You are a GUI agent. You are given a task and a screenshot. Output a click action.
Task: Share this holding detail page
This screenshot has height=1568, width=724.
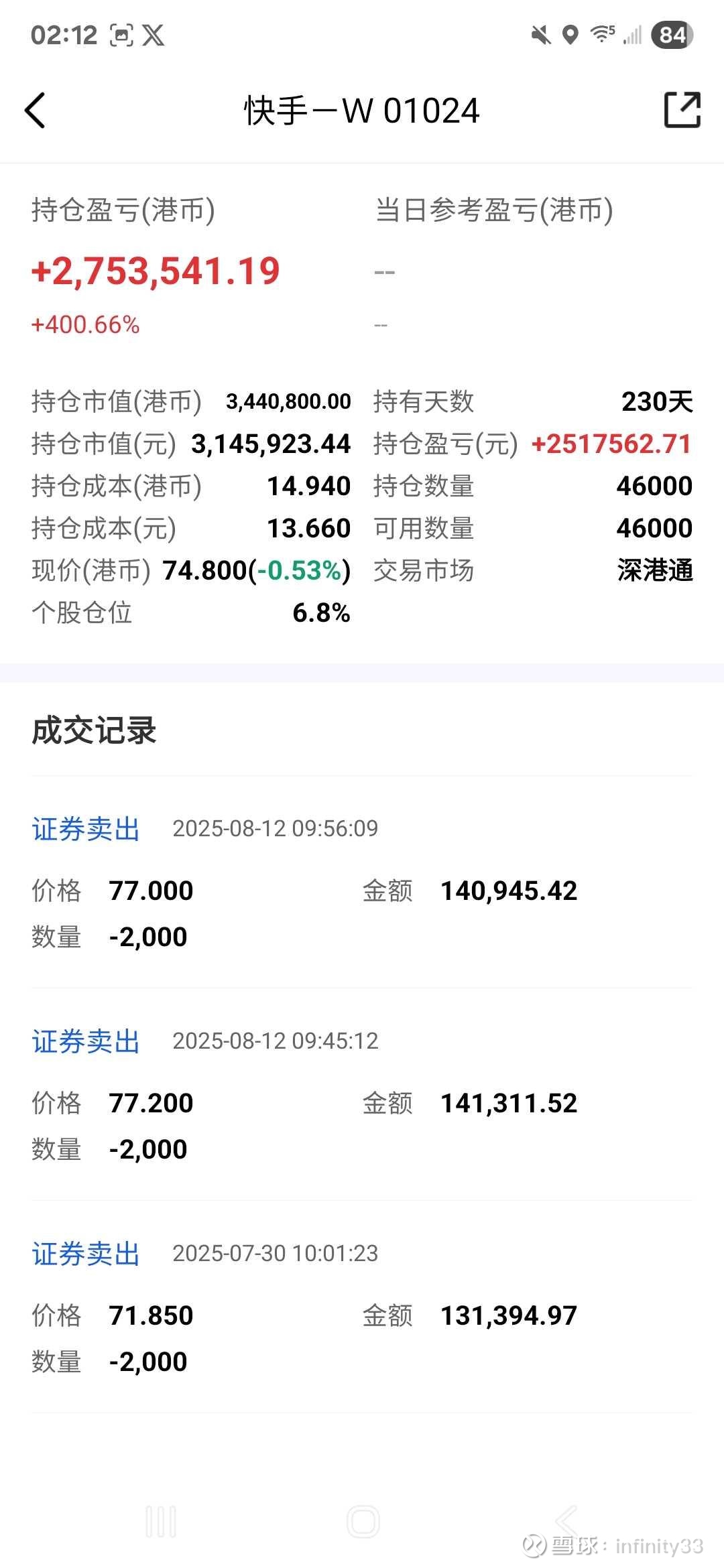682,110
